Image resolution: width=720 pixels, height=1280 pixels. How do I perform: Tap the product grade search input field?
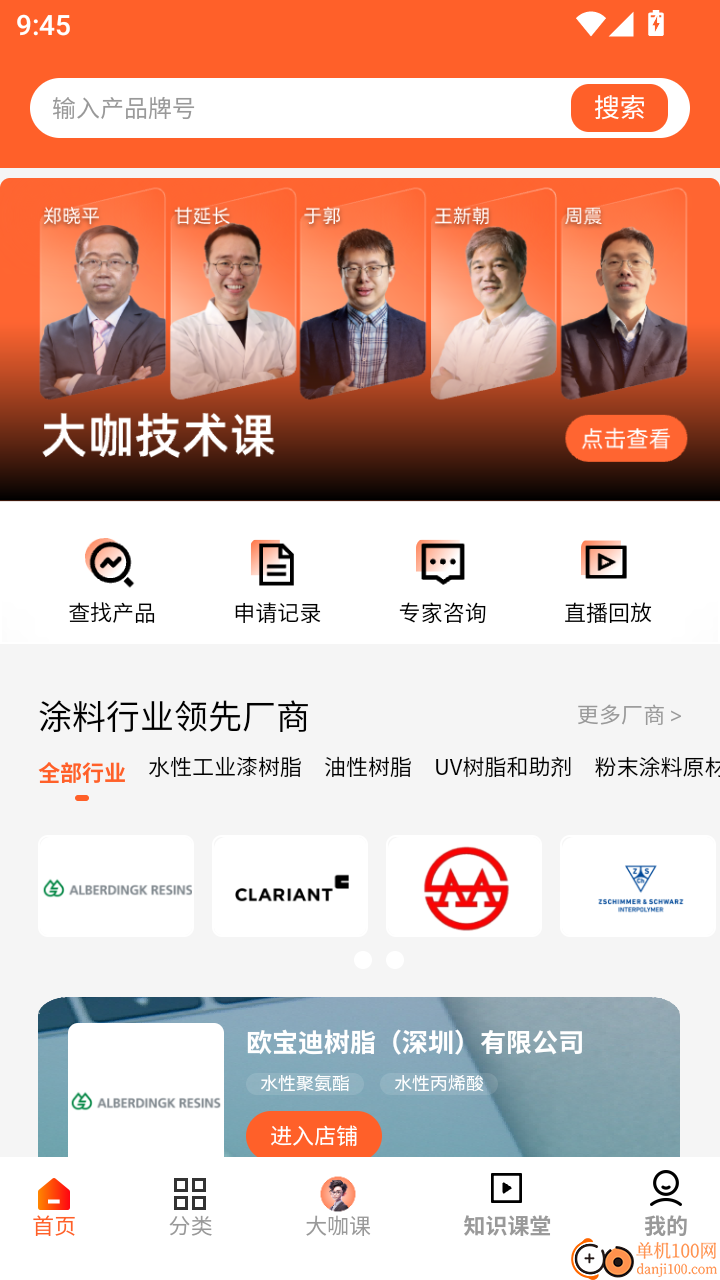click(300, 108)
